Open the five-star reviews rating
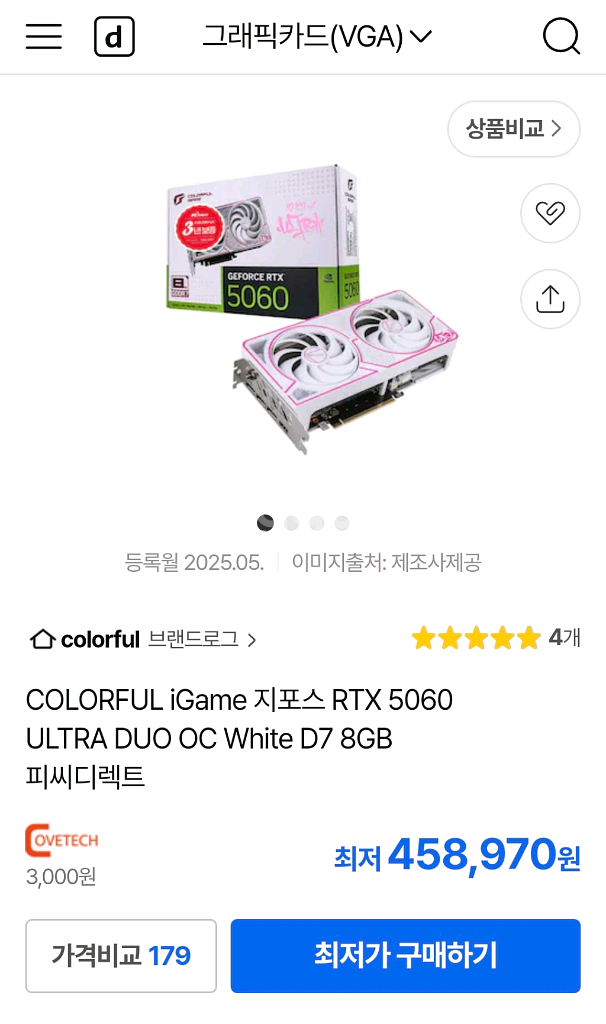 click(x=495, y=638)
